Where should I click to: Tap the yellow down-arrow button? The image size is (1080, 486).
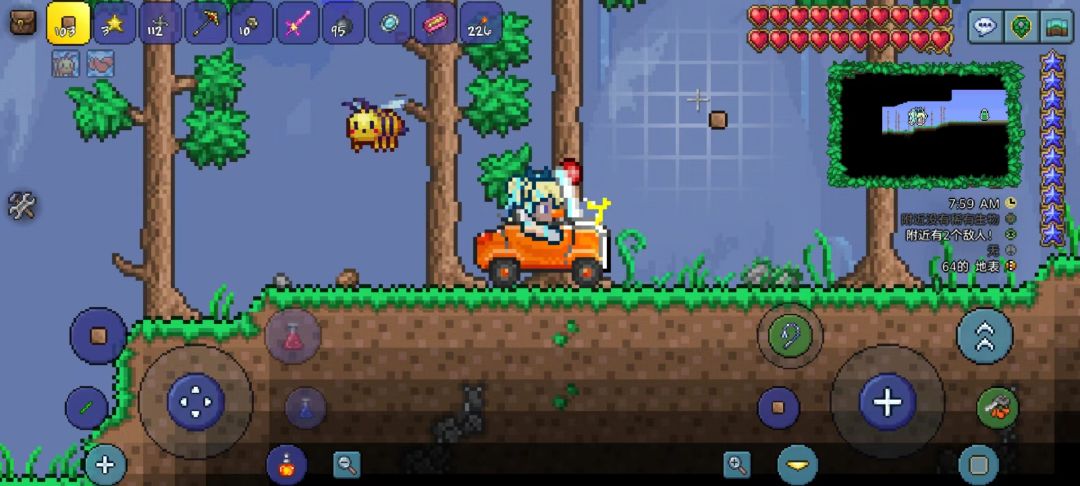pyautogui.click(x=797, y=465)
